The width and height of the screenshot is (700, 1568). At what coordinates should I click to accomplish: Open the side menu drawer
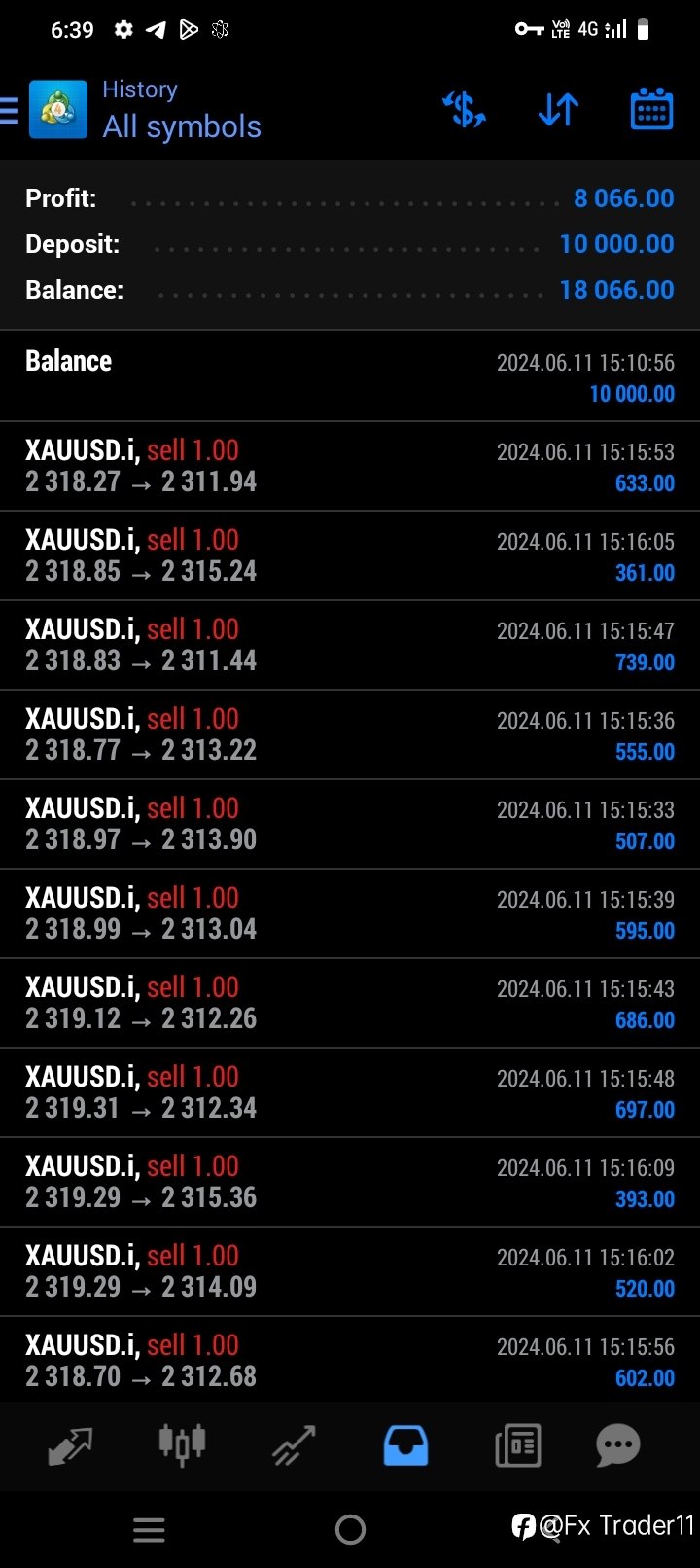(x=9, y=110)
